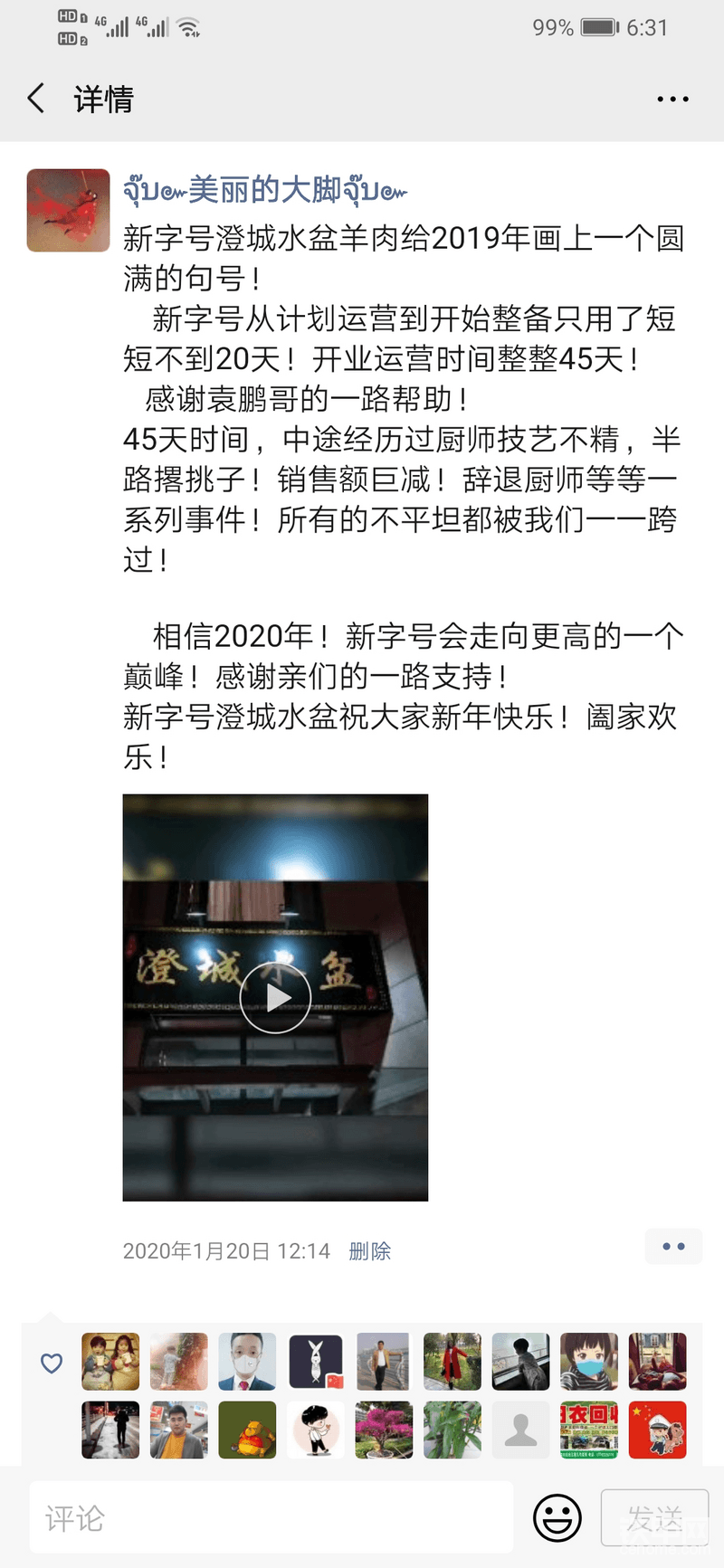This screenshot has height=1568, width=724.
Task: Open the top-right overflow menu
Action: pyautogui.click(x=672, y=100)
